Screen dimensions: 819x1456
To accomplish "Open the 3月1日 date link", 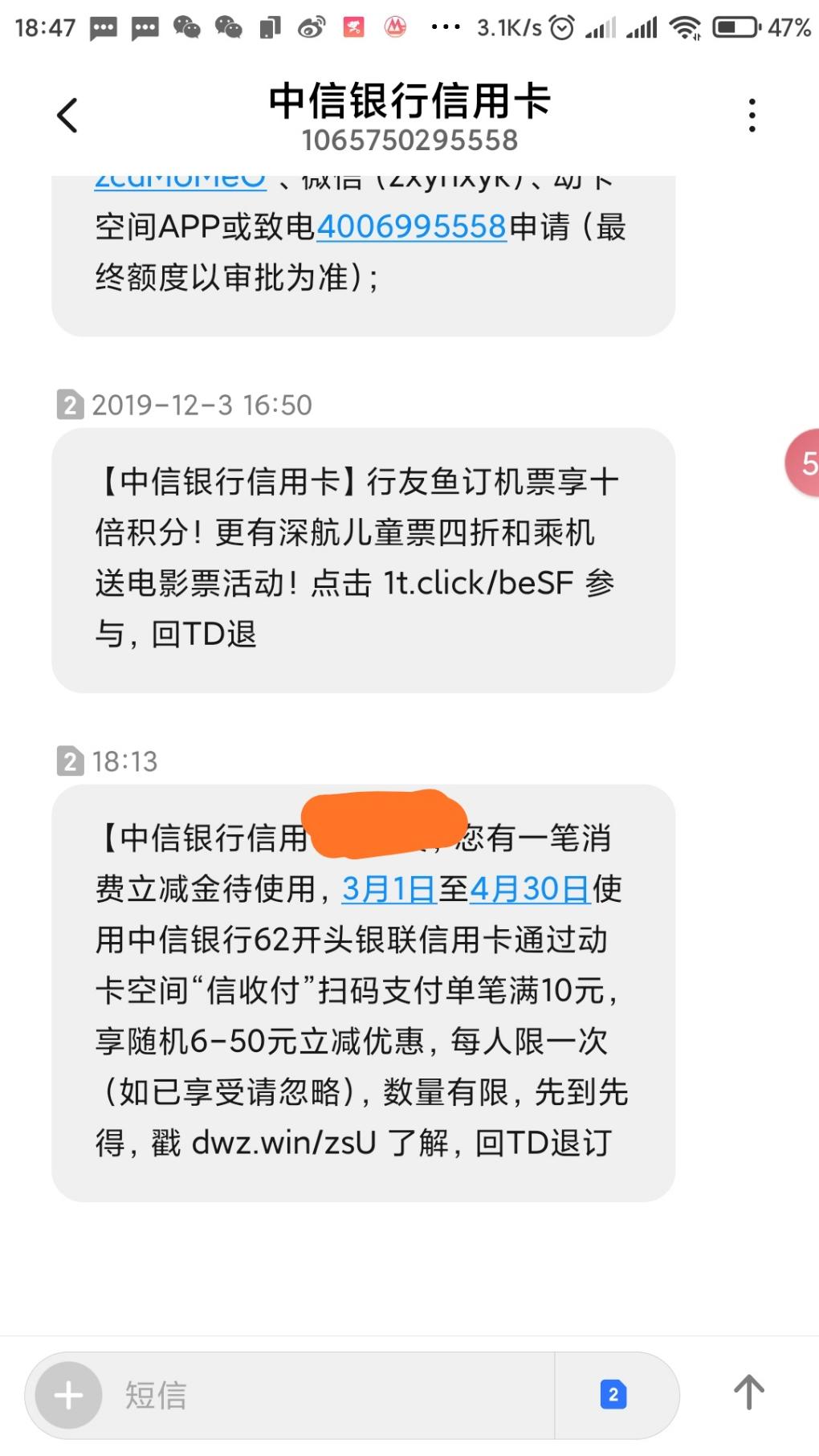I will coord(389,889).
